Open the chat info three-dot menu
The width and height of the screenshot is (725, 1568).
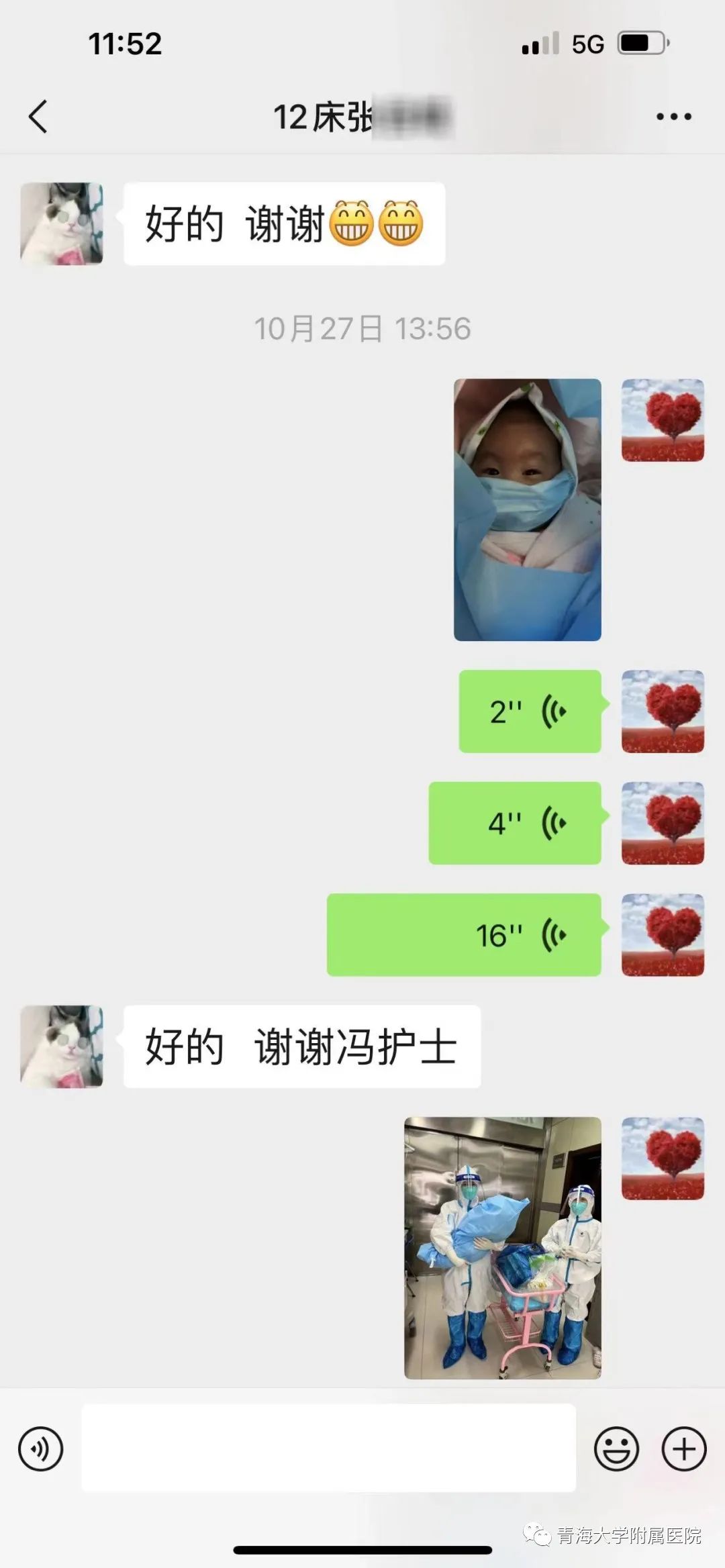[673, 117]
